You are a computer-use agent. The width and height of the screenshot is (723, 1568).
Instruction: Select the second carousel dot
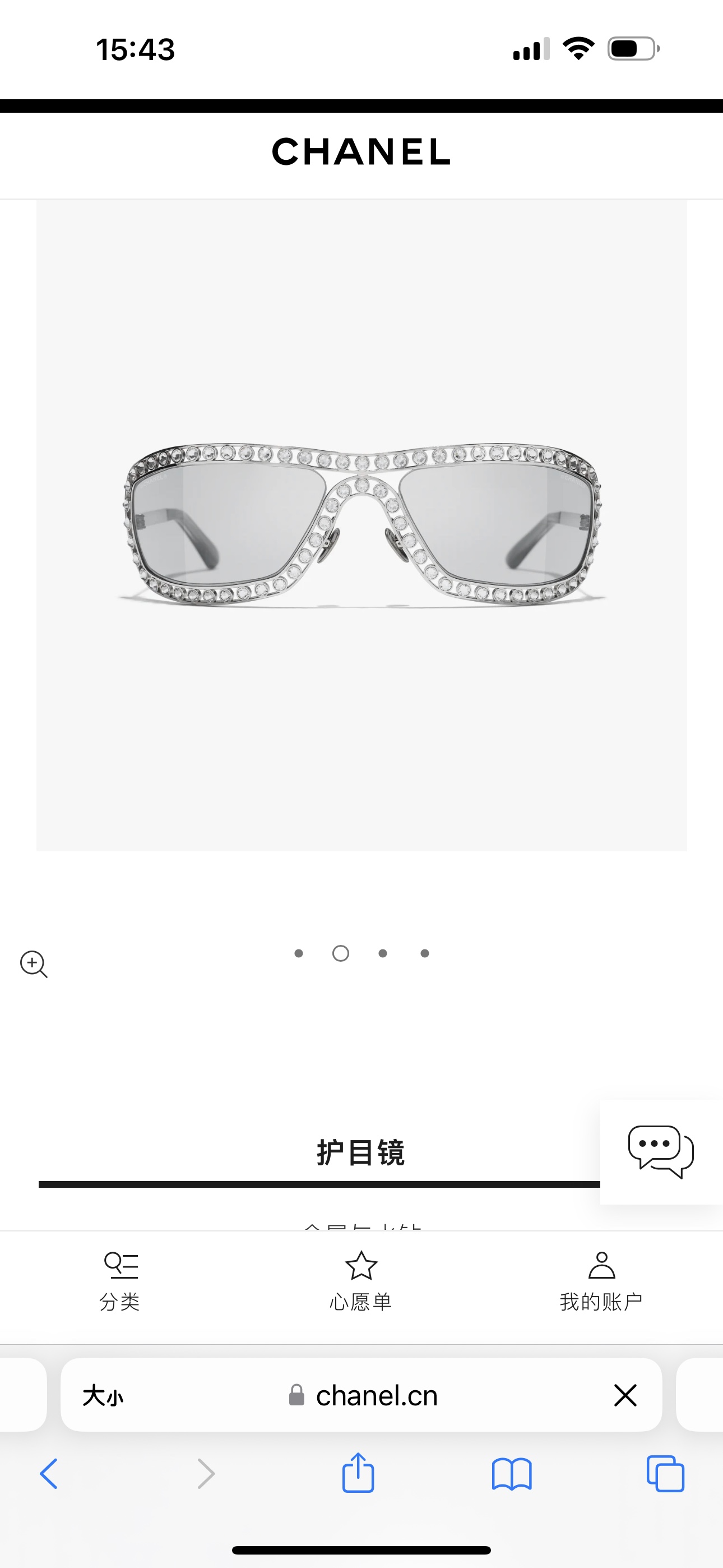pos(340,953)
